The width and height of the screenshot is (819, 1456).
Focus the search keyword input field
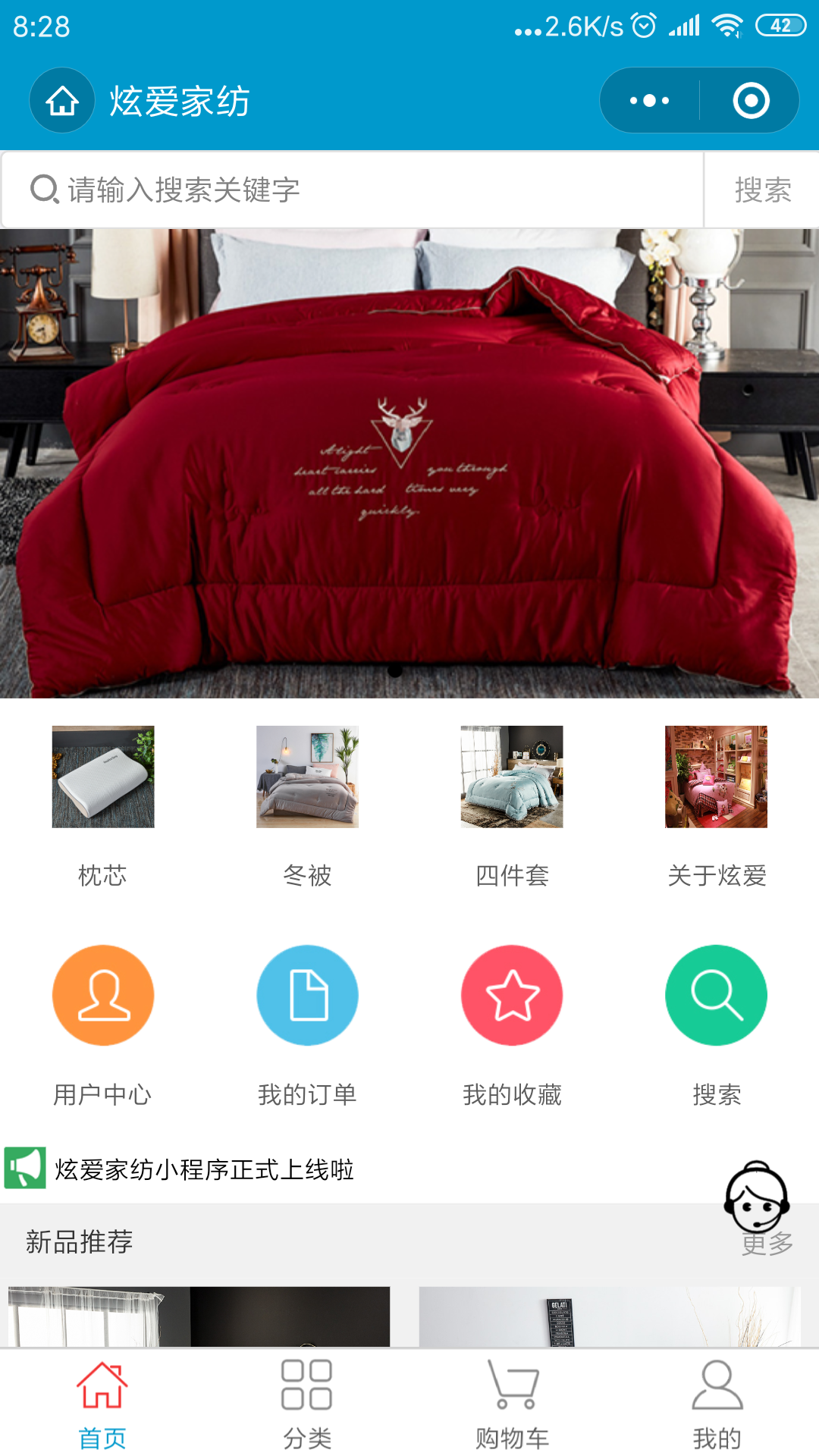point(364,190)
